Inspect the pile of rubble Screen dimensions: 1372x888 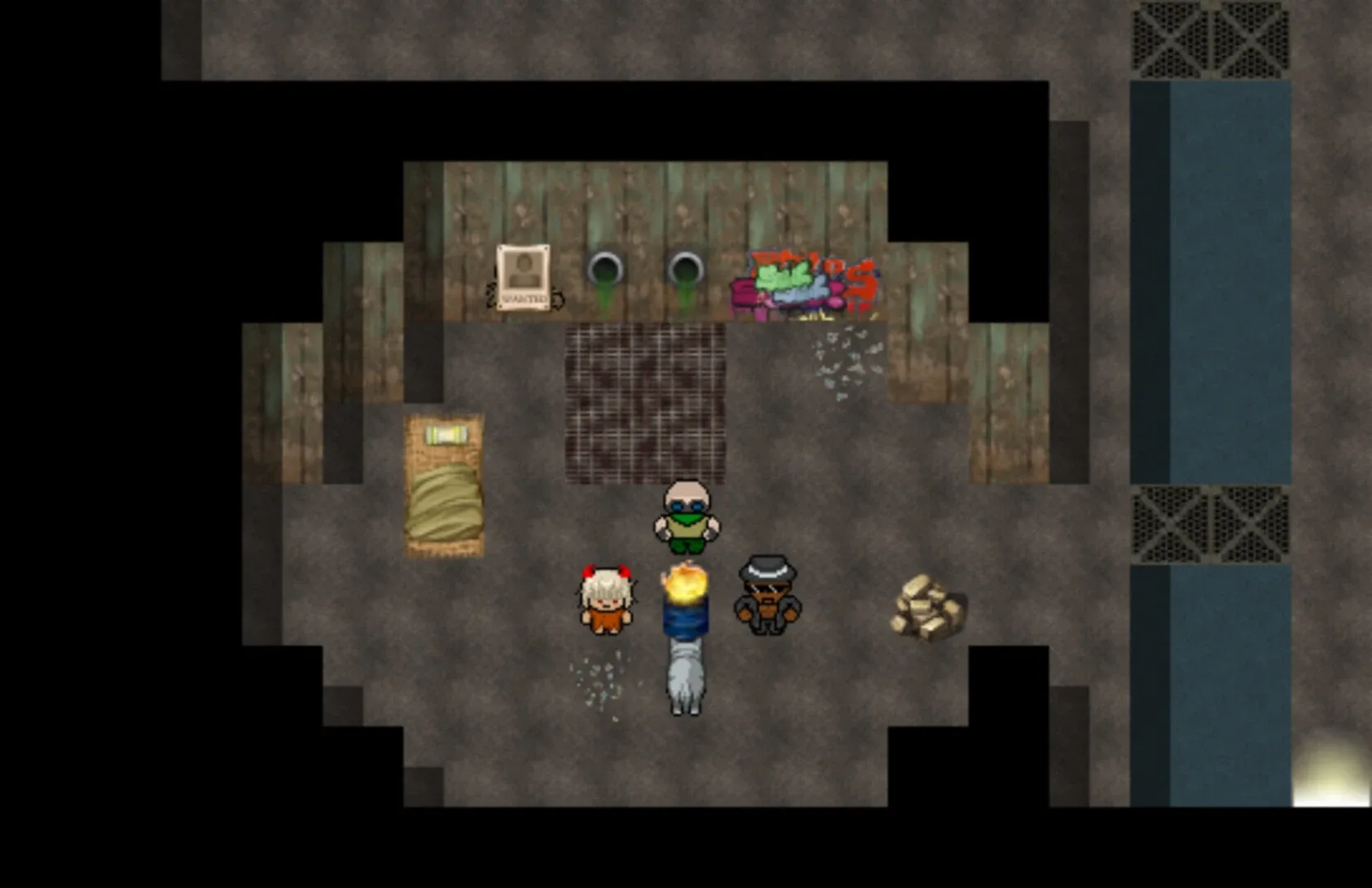point(929,608)
